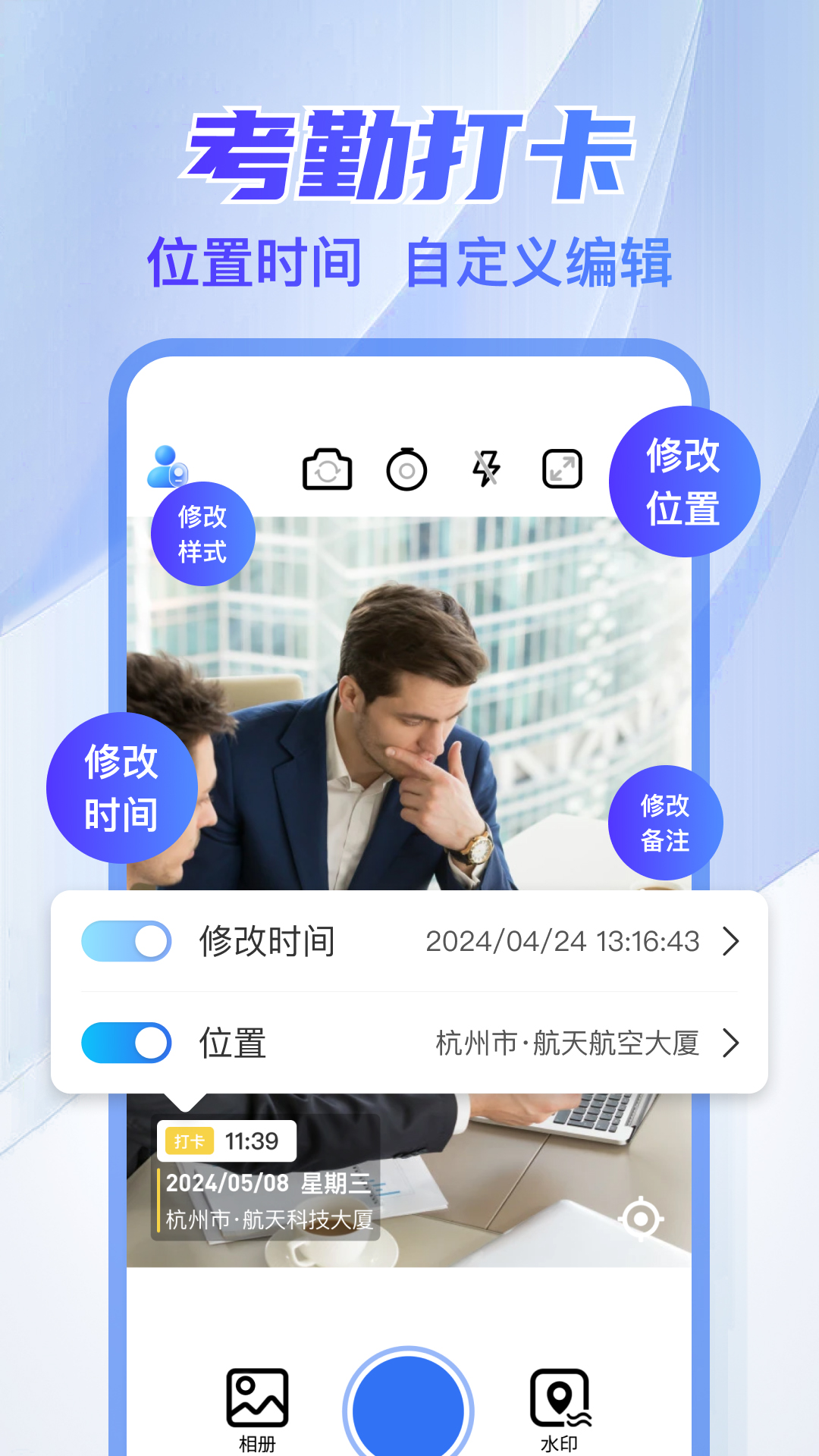The image size is (819, 1456).
Task: Open the 修改备注 bubble
Action: pyautogui.click(x=666, y=822)
